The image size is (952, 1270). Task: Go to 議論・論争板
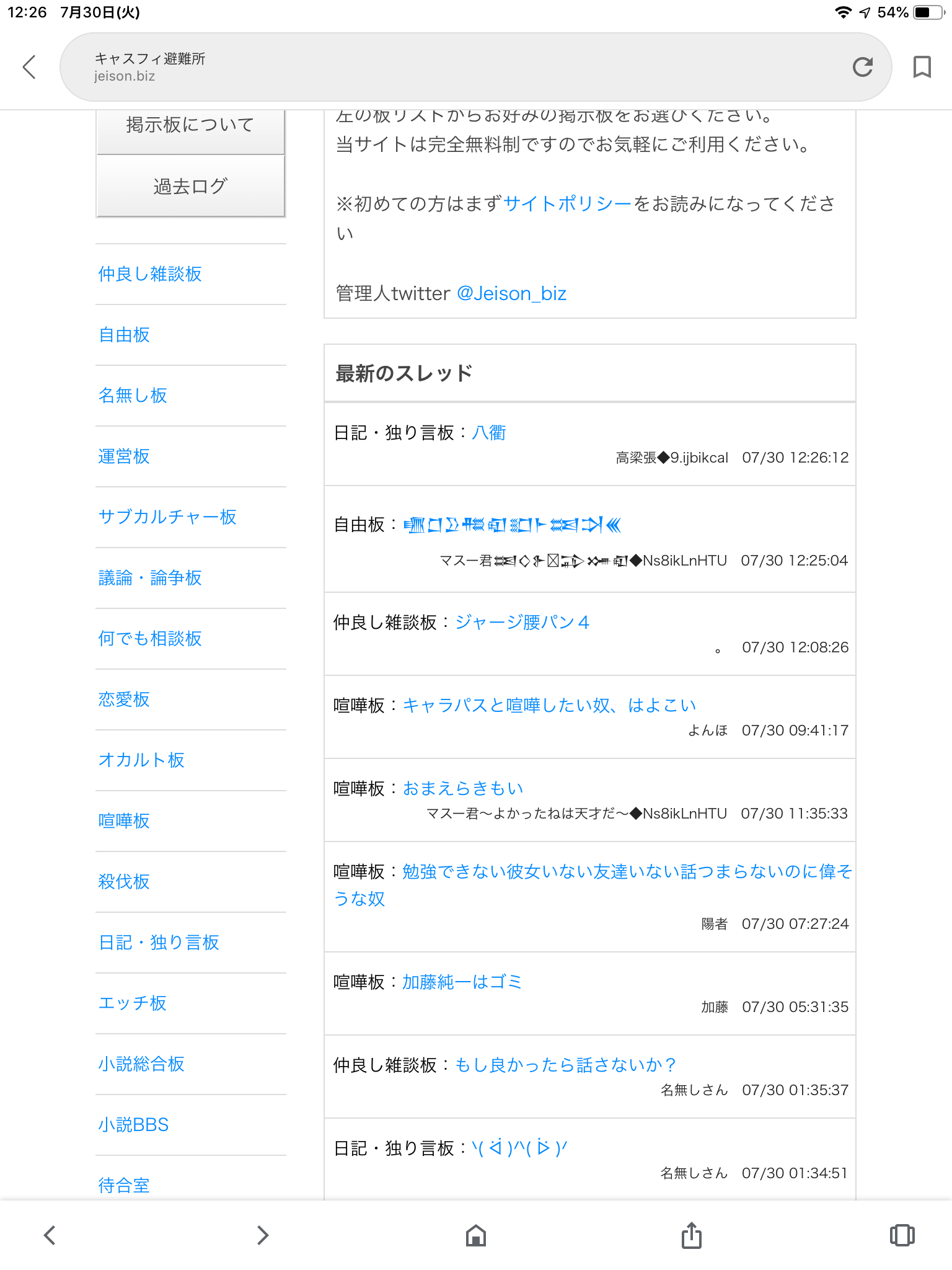[150, 578]
